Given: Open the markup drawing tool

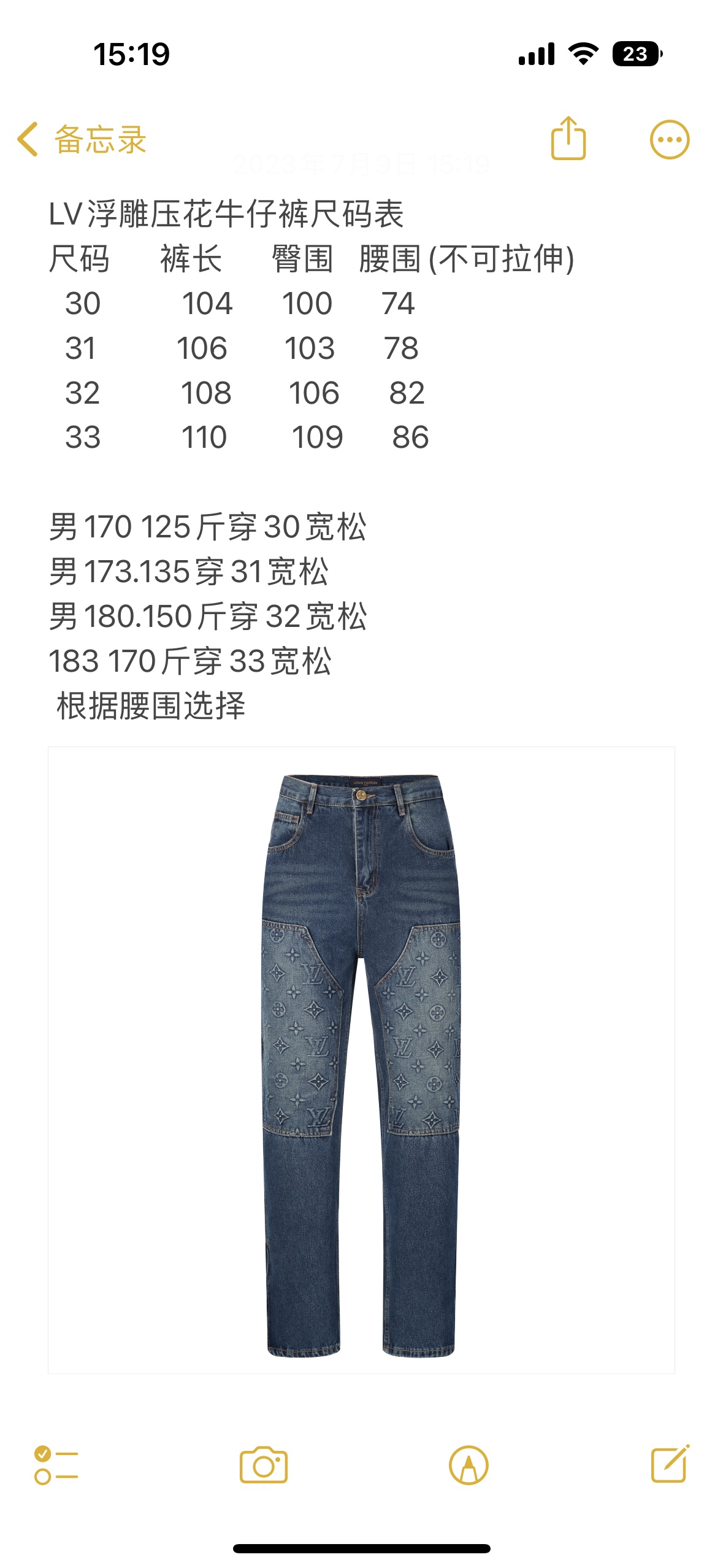Looking at the screenshot, I should (469, 1465).
